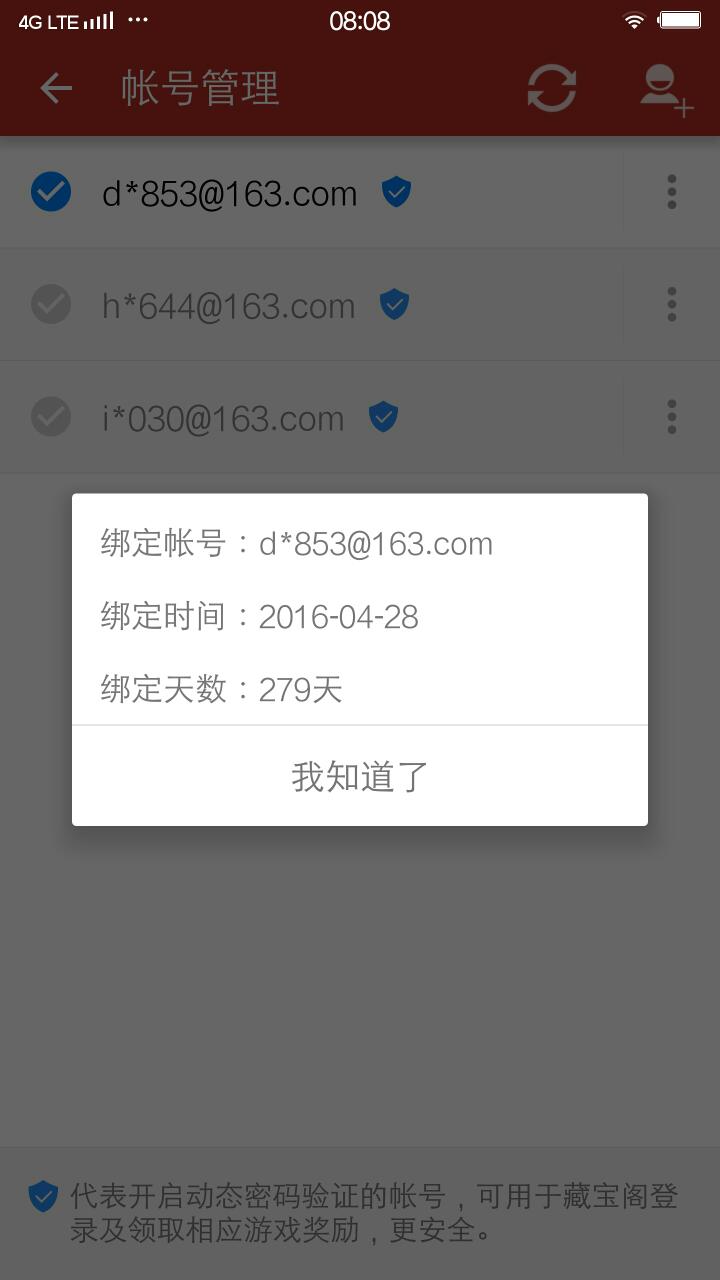
Task: Dismiss the dialog with 我知道了
Action: pos(360,776)
